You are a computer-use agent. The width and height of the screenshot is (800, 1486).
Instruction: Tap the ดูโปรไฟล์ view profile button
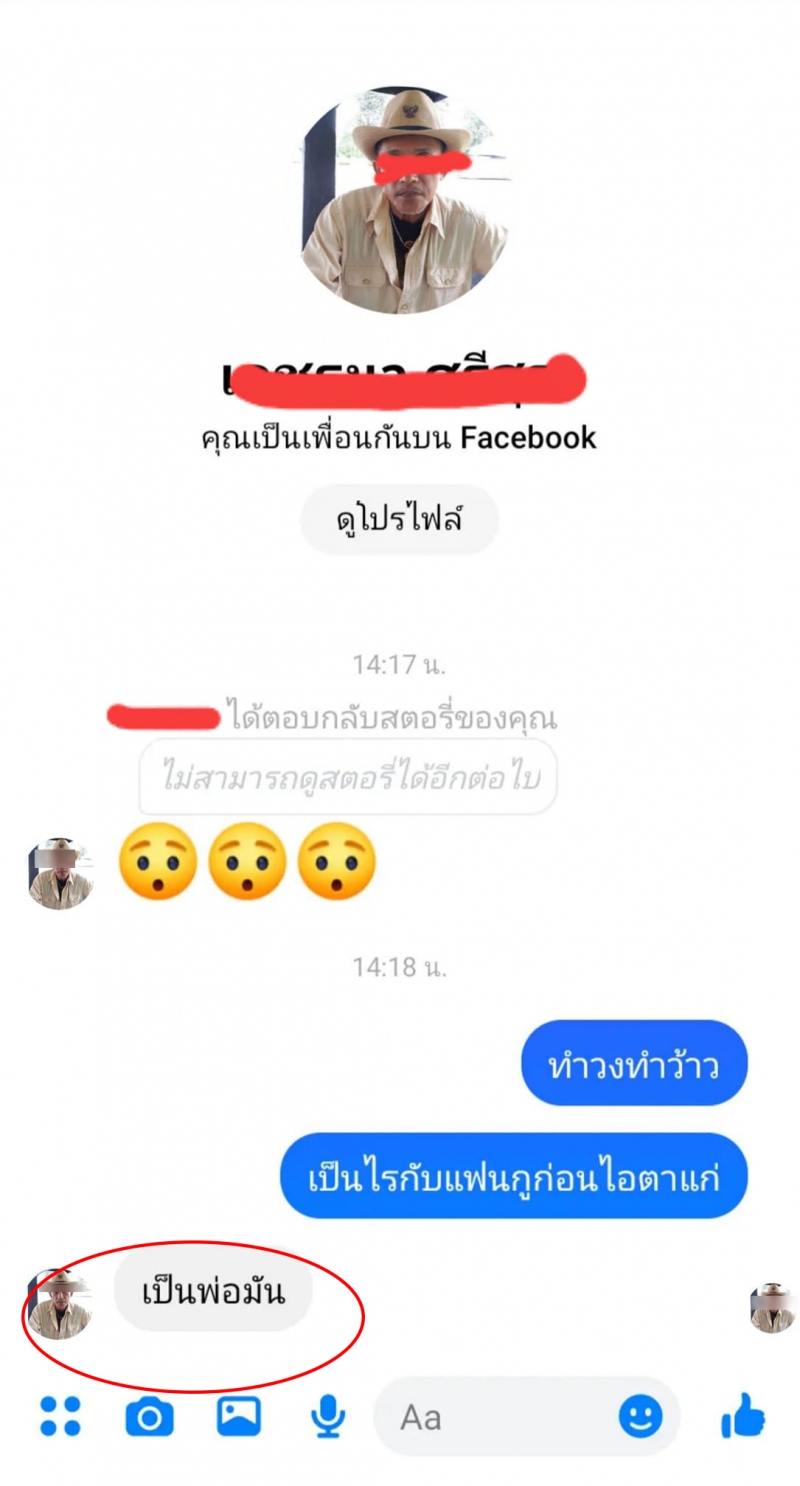click(x=399, y=520)
